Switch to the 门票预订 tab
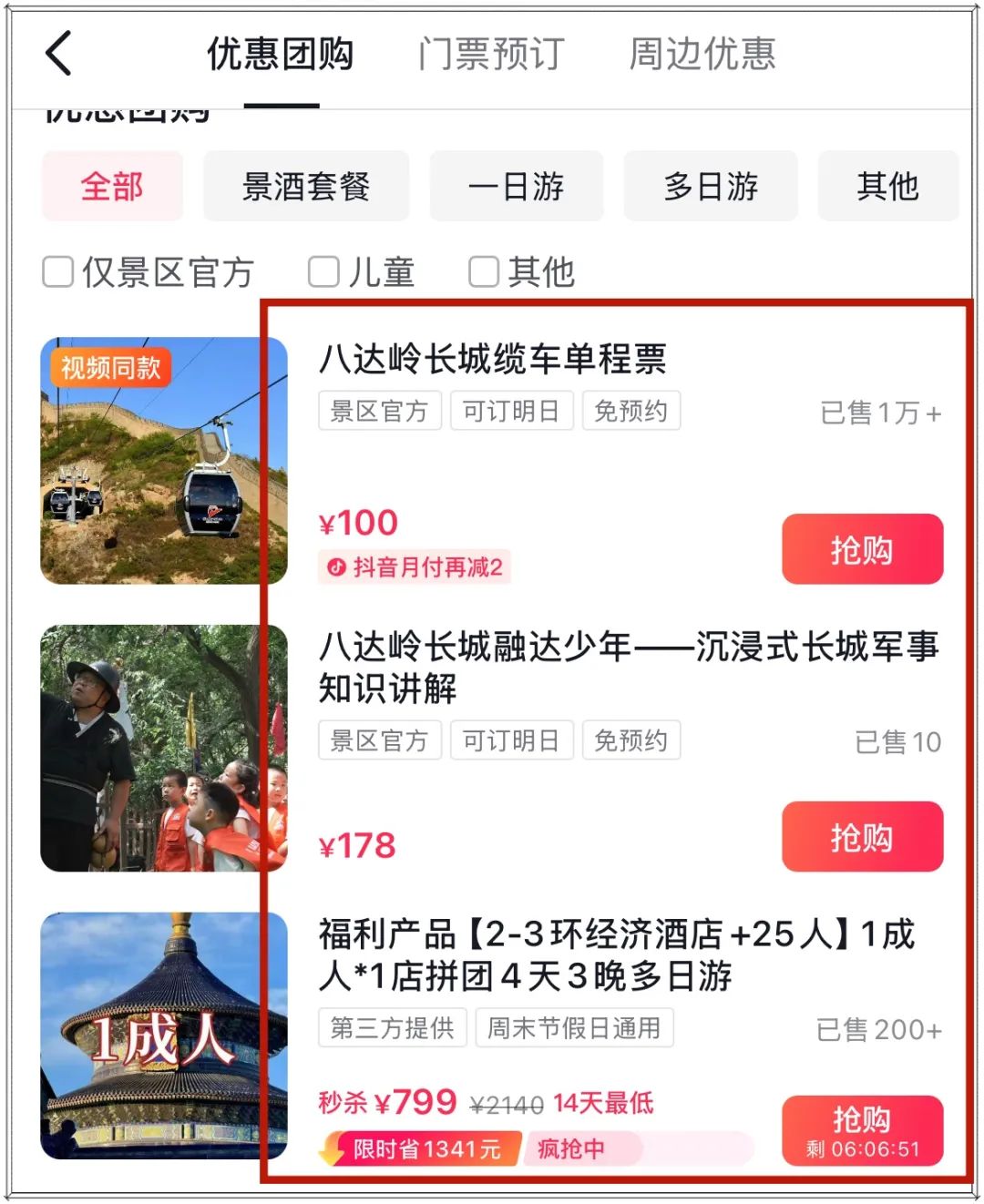This screenshot has height=1204, width=984. [491, 54]
